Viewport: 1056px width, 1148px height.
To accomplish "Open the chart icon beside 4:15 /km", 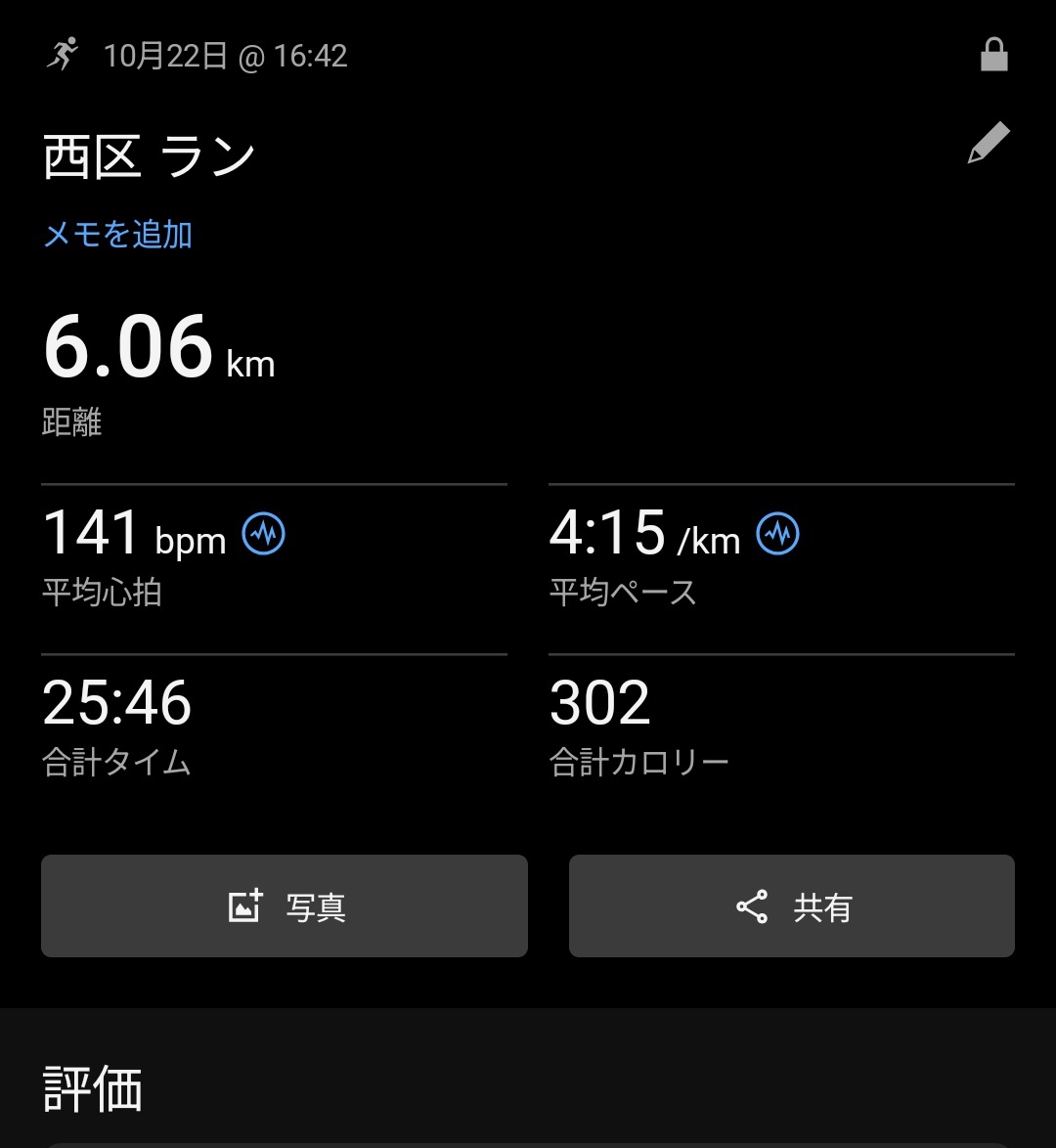I will pos(778,534).
